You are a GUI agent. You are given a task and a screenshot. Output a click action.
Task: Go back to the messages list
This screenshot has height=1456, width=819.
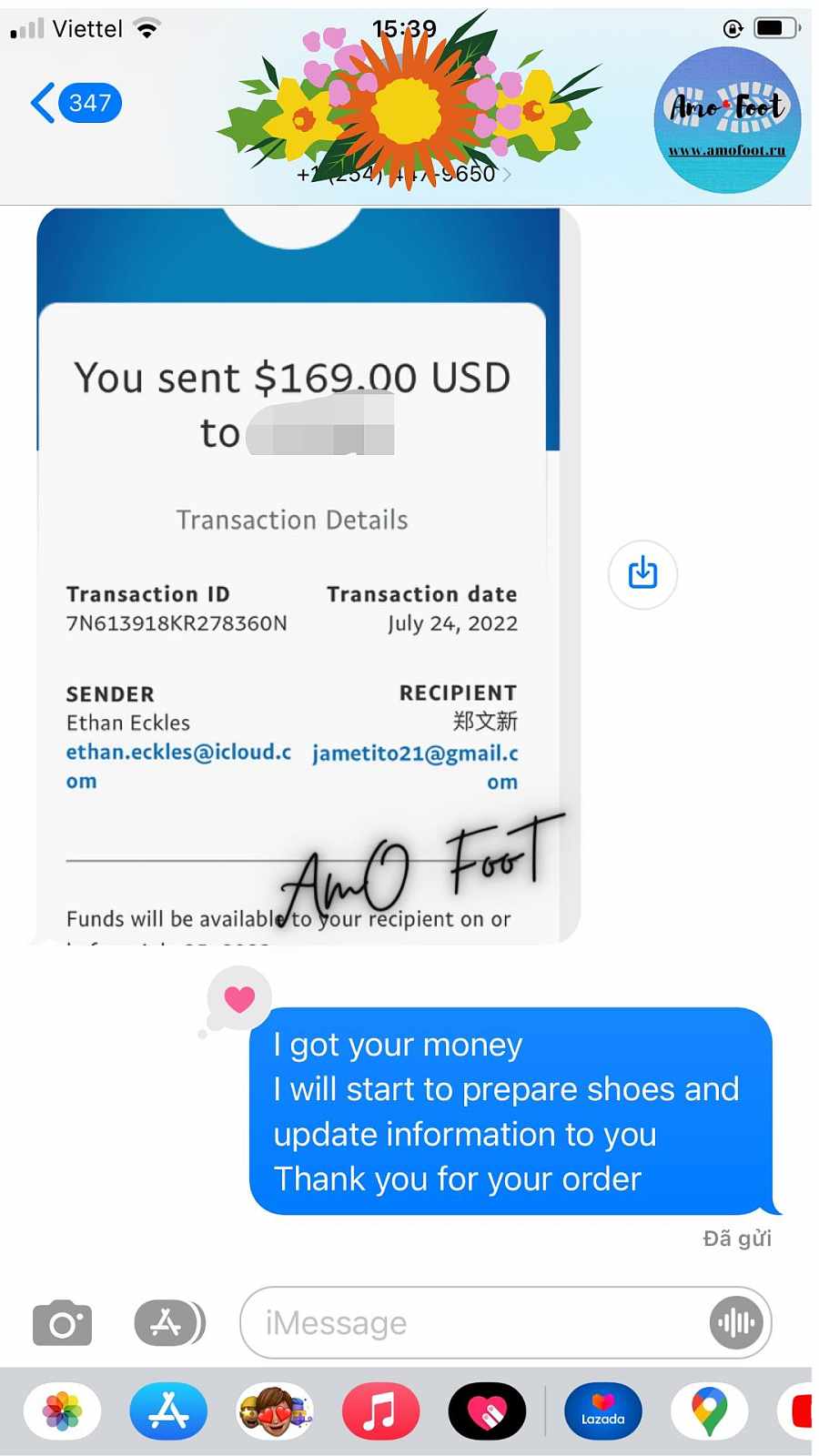[x=76, y=103]
